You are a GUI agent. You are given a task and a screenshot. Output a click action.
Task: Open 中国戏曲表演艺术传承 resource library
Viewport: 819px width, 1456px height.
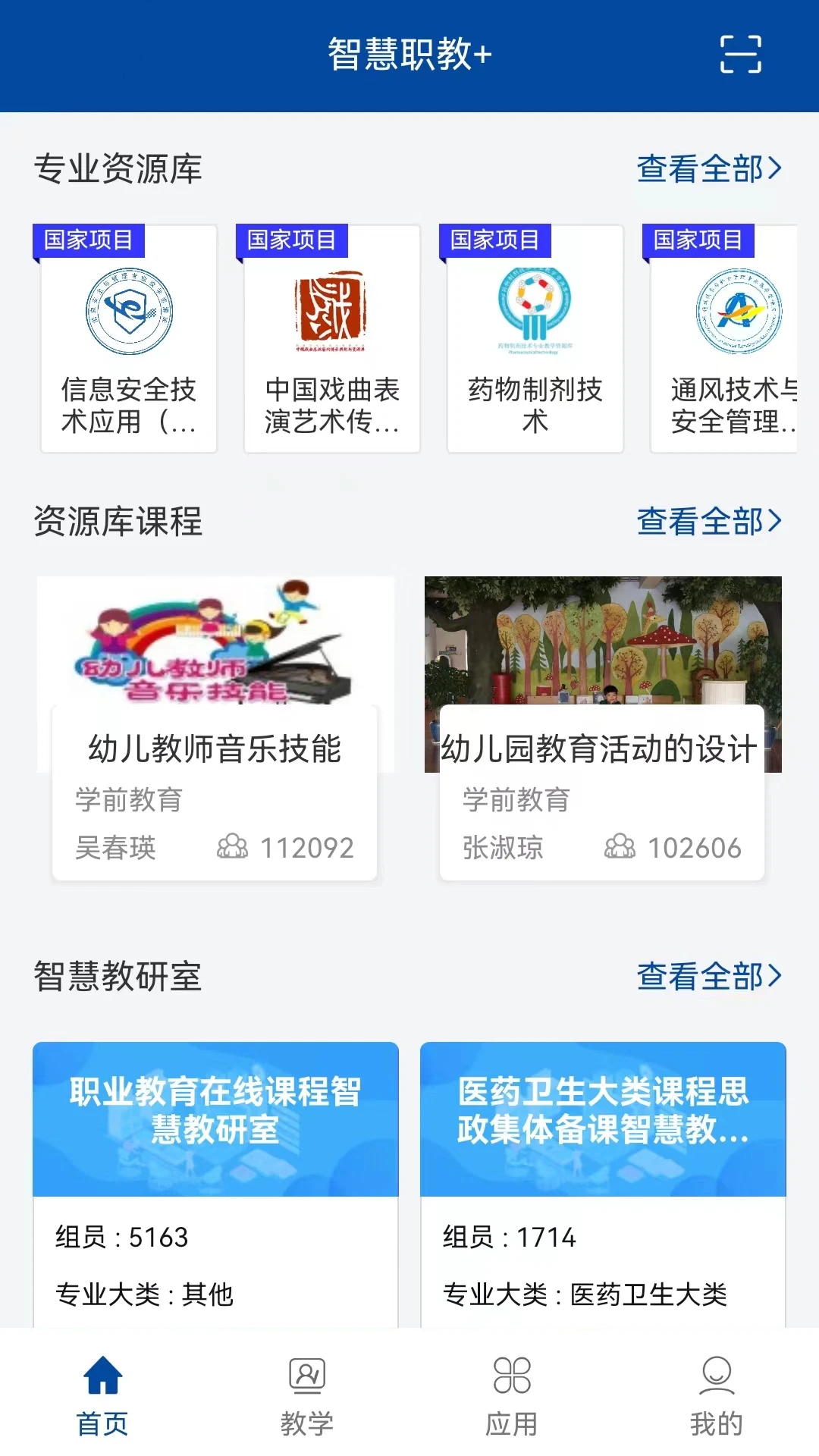[332, 339]
